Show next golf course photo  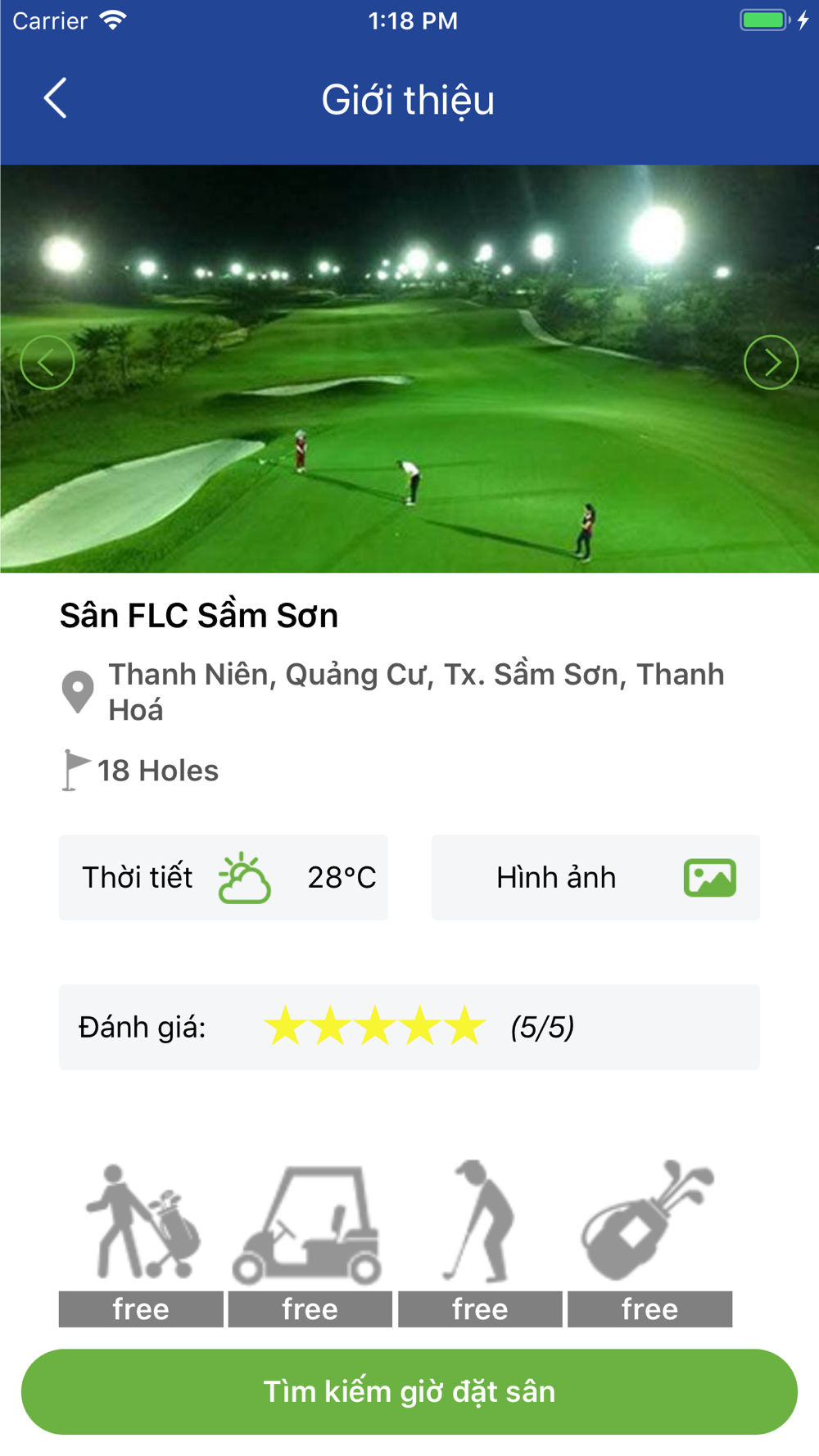click(771, 362)
